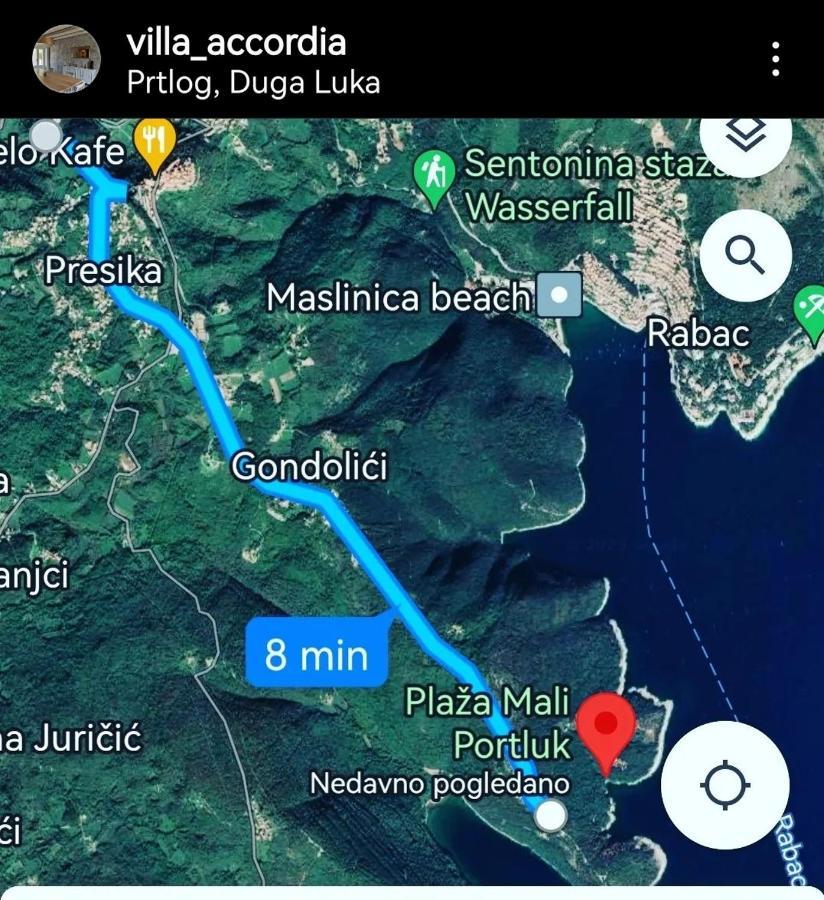Image resolution: width=824 pixels, height=900 pixels.
Task: Open the Prtlog, Duga Luka location
Action: [253, 82]
